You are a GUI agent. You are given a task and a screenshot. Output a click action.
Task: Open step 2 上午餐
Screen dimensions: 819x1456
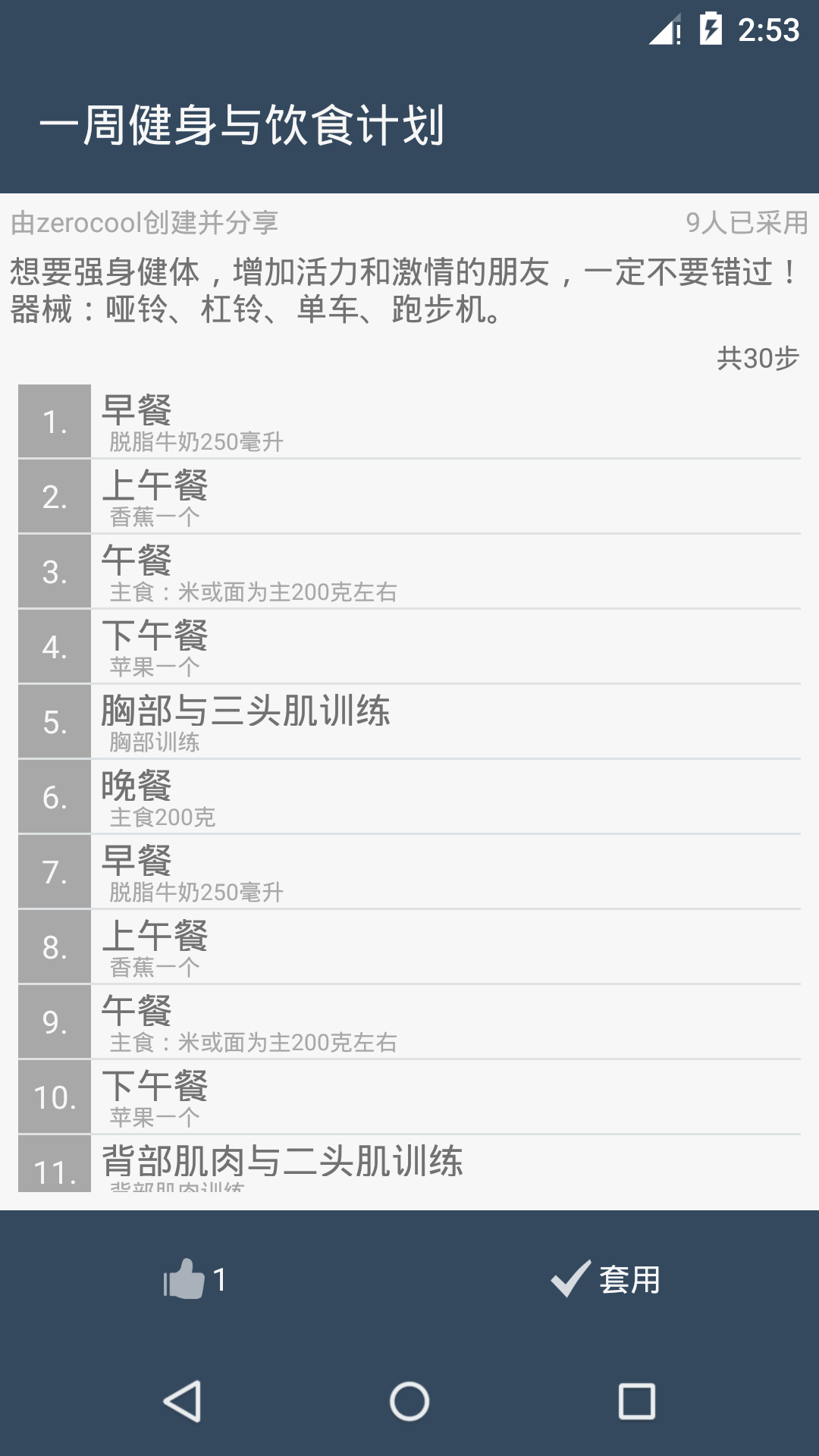(409, 496)
